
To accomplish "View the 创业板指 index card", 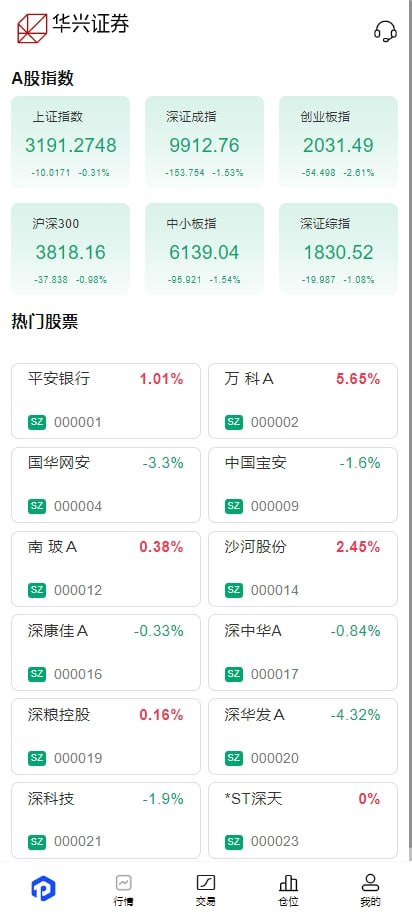I will tap(338, 142).
